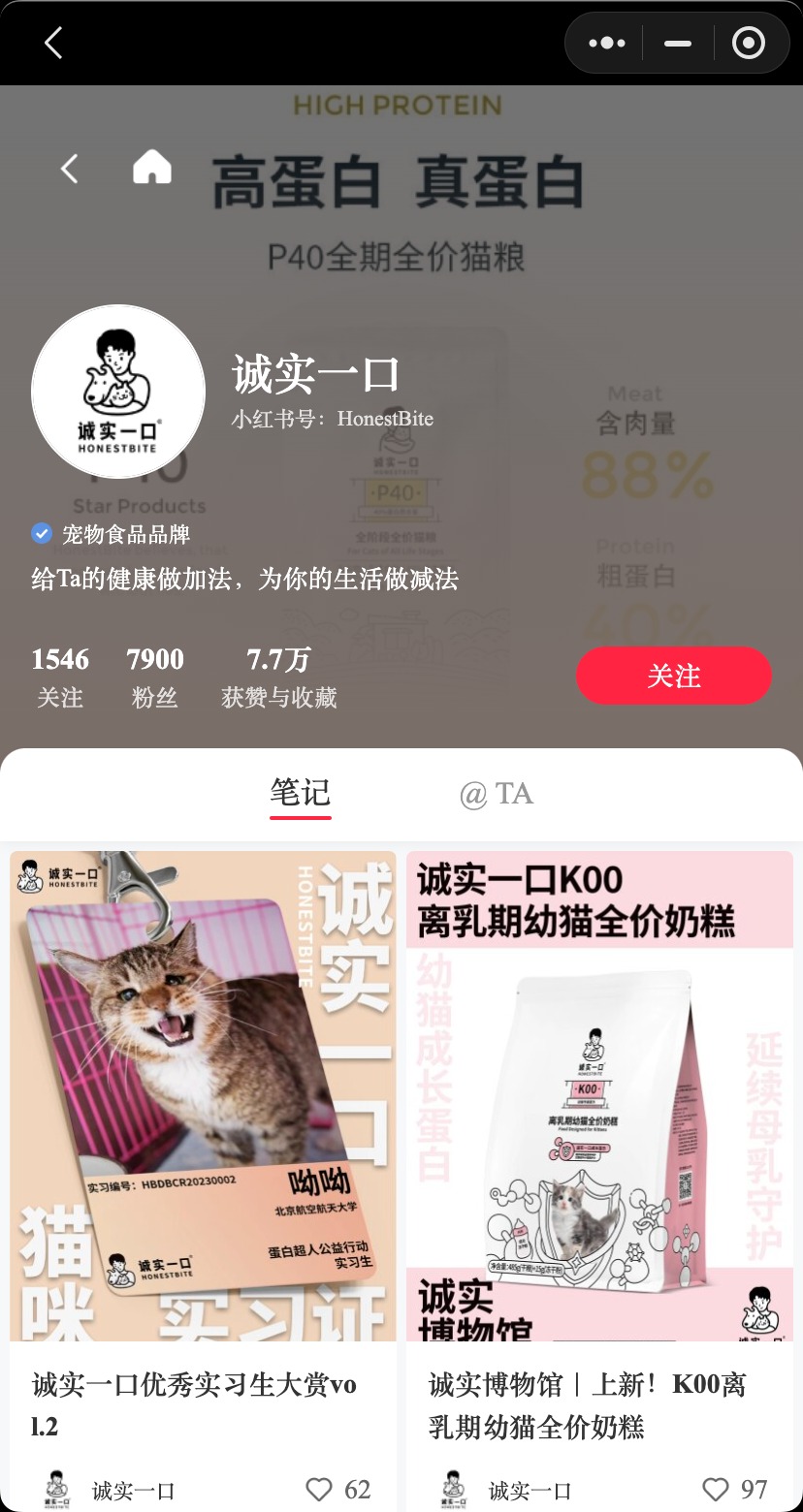Open the 猫咪实习证 note card
Screen dimensions: 803x1512
tap(204, 1095)
